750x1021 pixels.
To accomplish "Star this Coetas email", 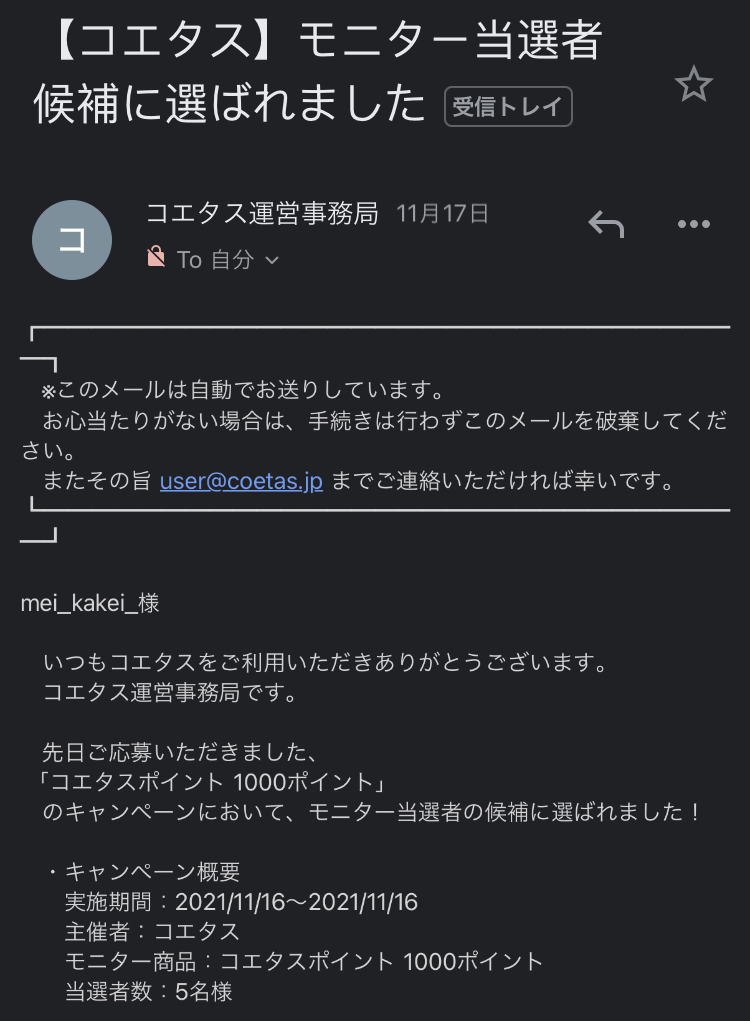I will 693,86.
